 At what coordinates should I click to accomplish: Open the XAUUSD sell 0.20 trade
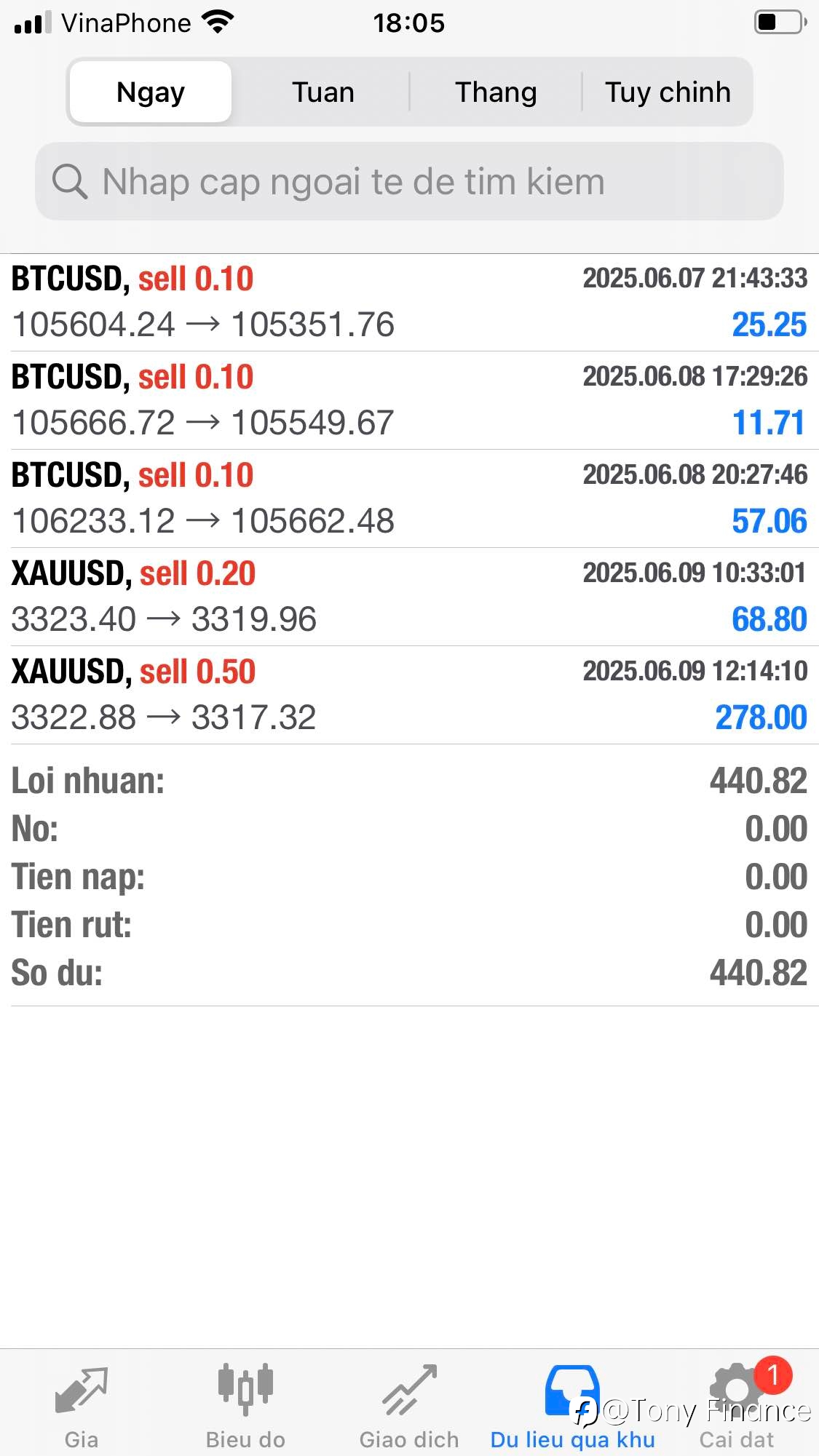pyautogui.click(x=409, y=597)
